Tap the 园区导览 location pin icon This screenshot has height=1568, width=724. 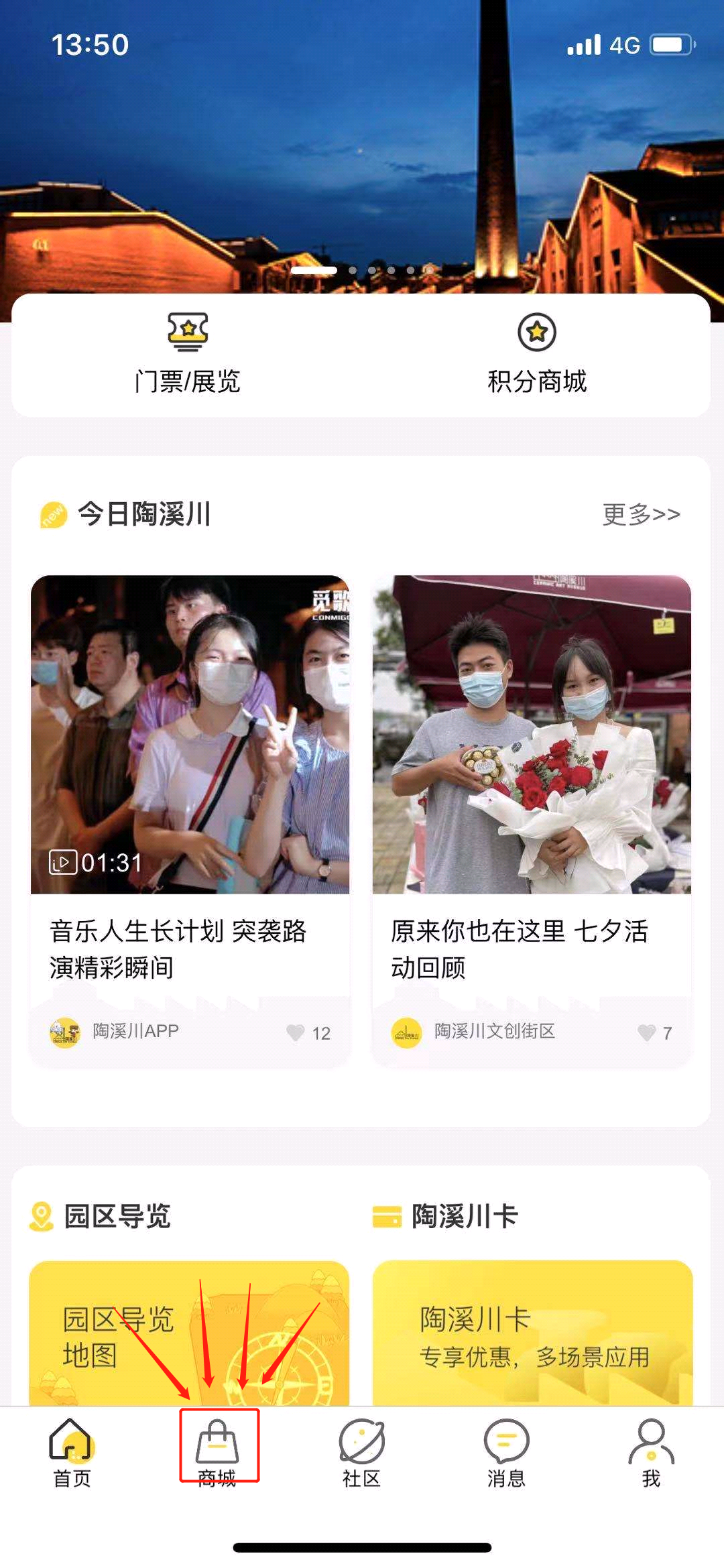(x=42, y=1215)
